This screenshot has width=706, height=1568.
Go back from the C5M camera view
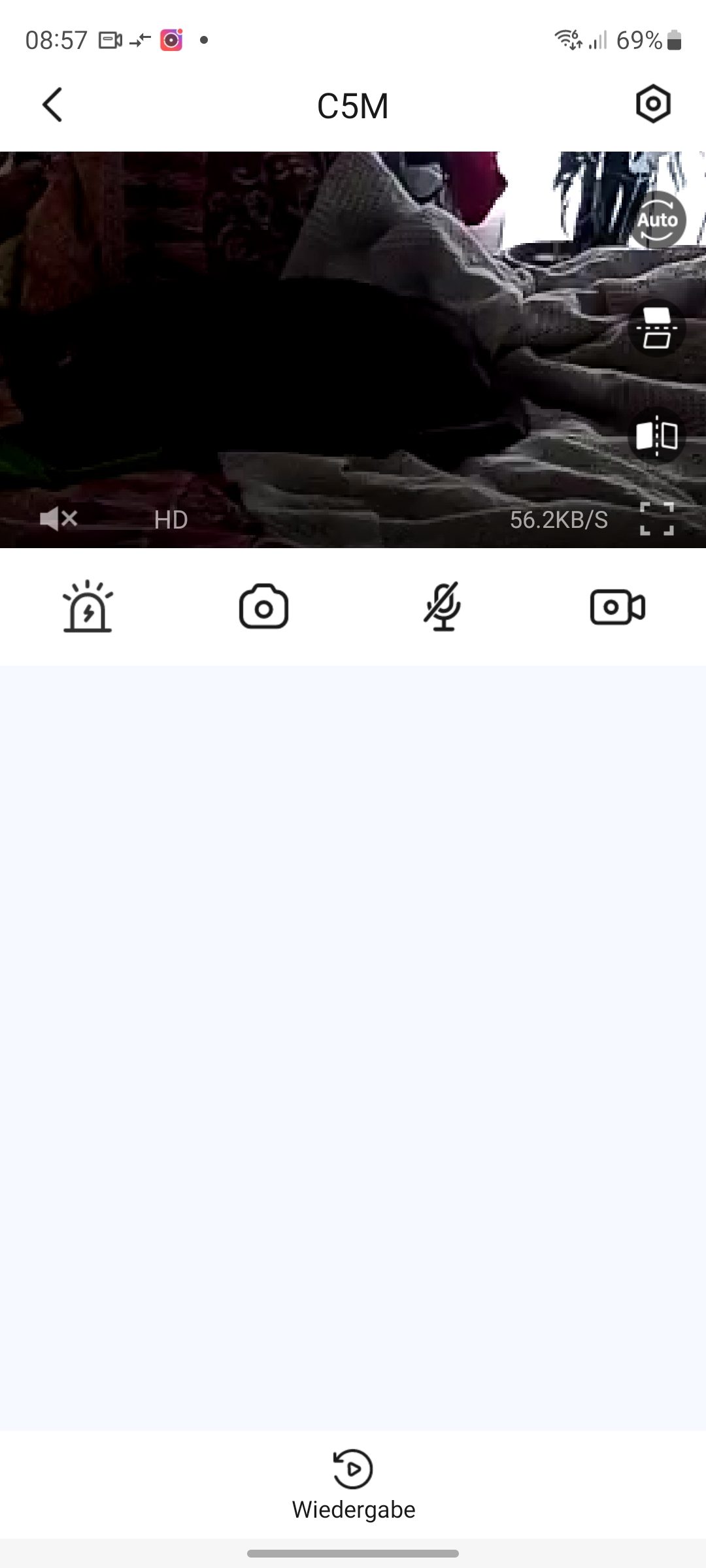tap(52, 105)
